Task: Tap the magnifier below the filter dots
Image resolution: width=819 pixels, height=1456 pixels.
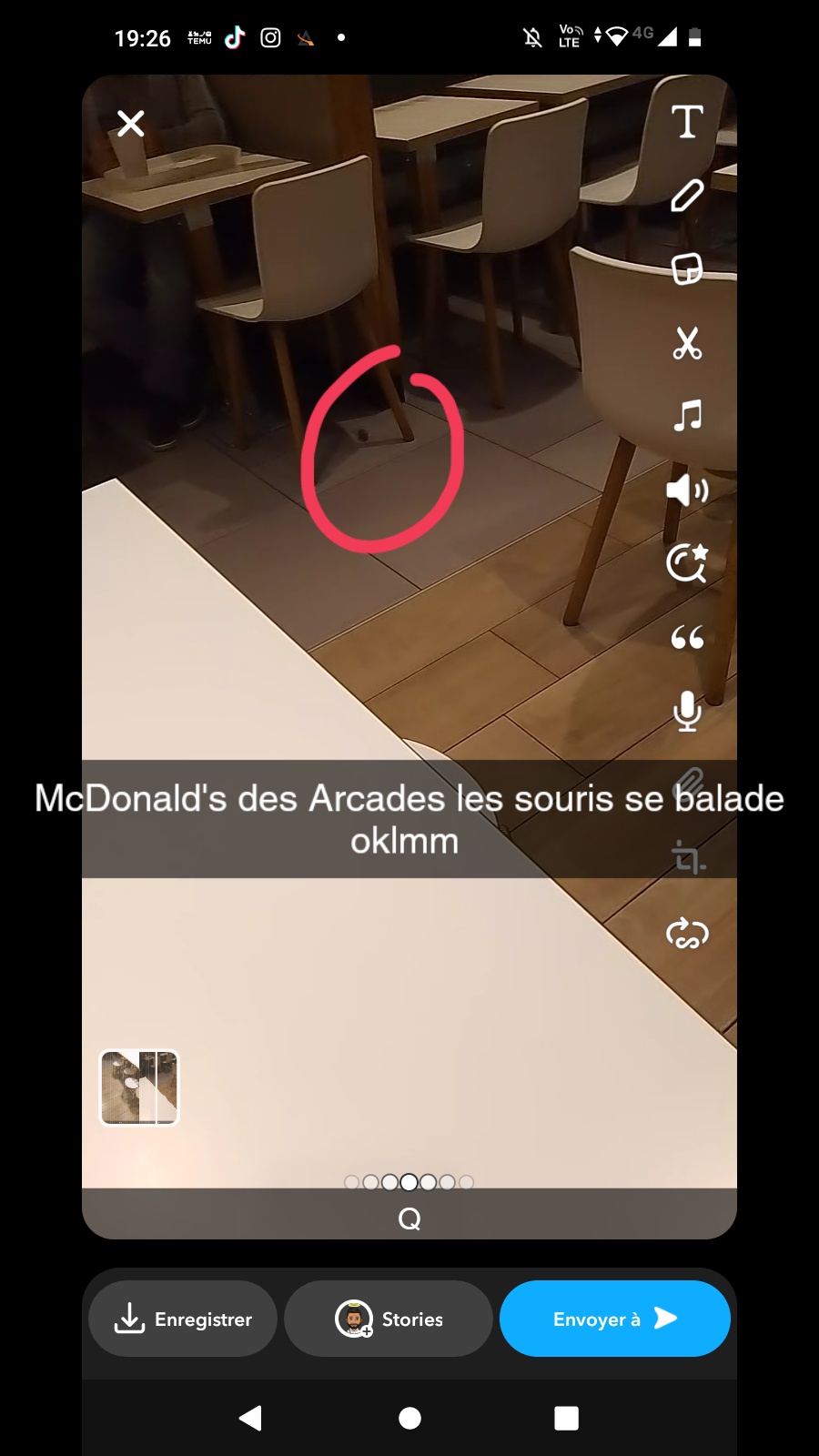Action: (x=409, y=1218)
